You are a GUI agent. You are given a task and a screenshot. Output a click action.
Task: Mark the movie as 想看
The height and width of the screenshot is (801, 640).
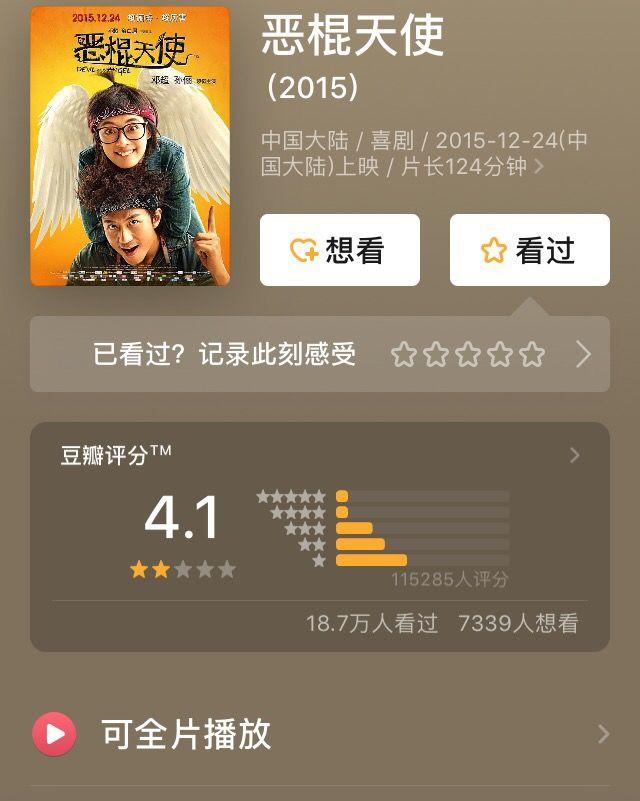(x=339, y=250)
